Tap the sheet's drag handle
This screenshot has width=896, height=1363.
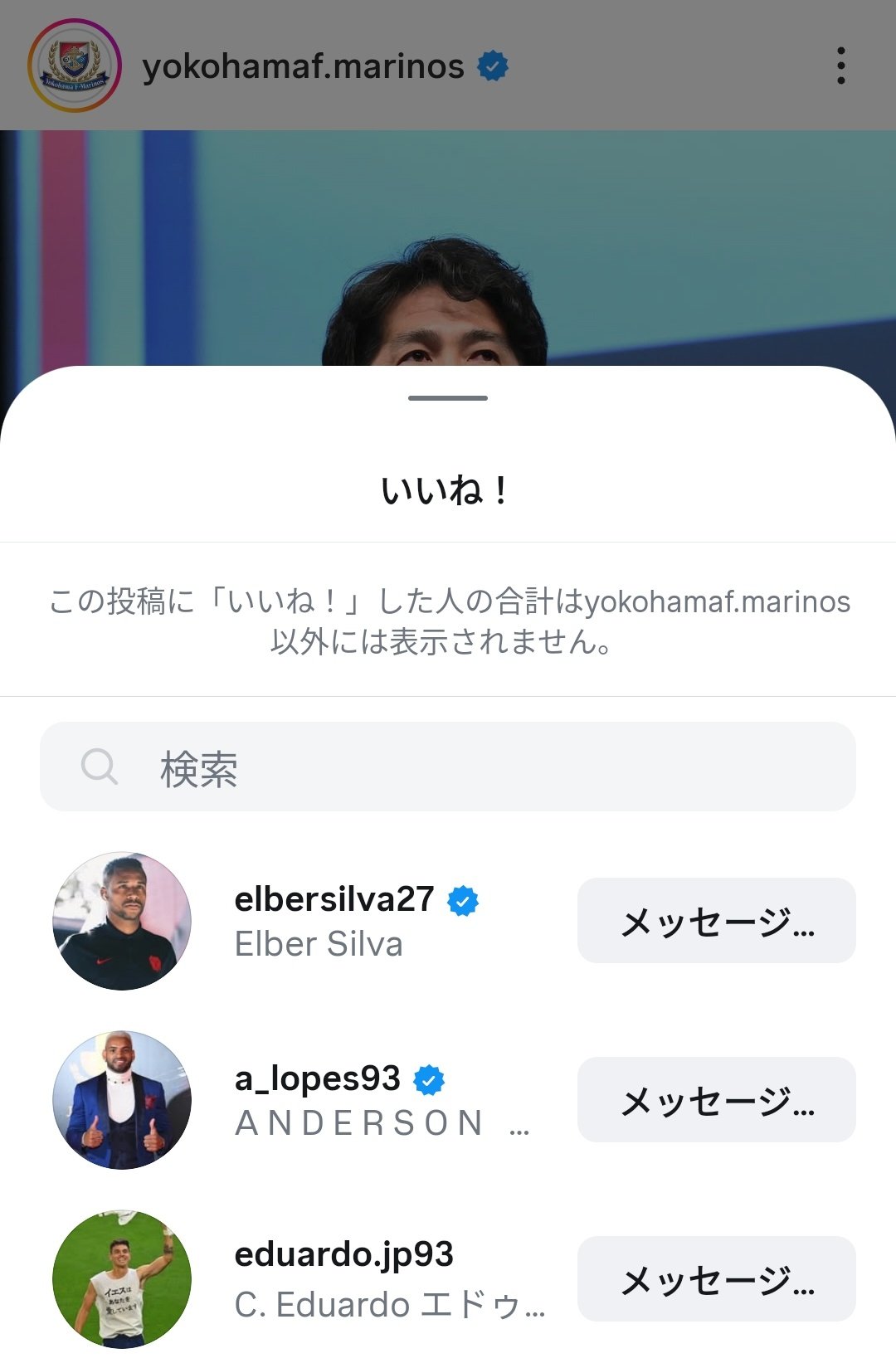click(x=448, y=398)
